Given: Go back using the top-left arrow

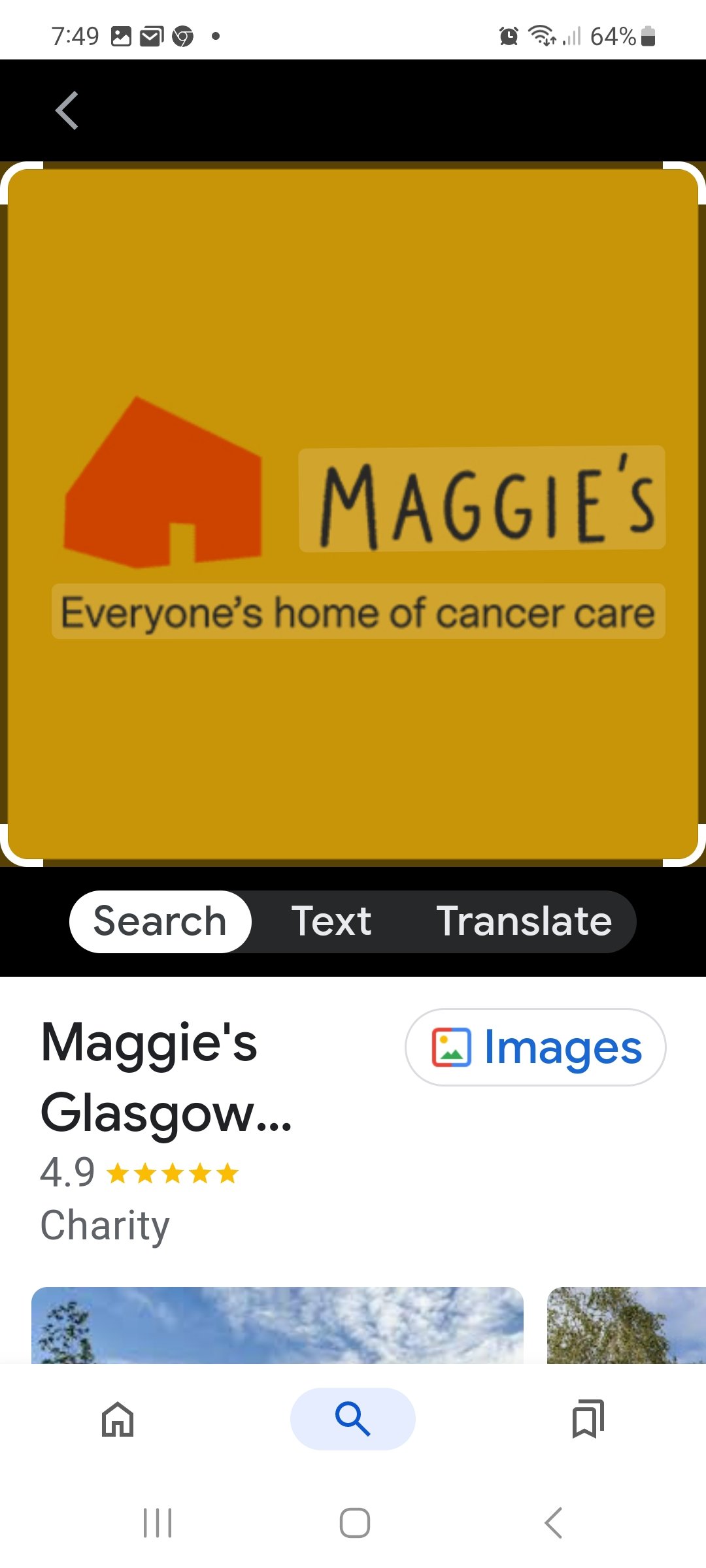Looking at the screenshot, I should coord(67,110).
